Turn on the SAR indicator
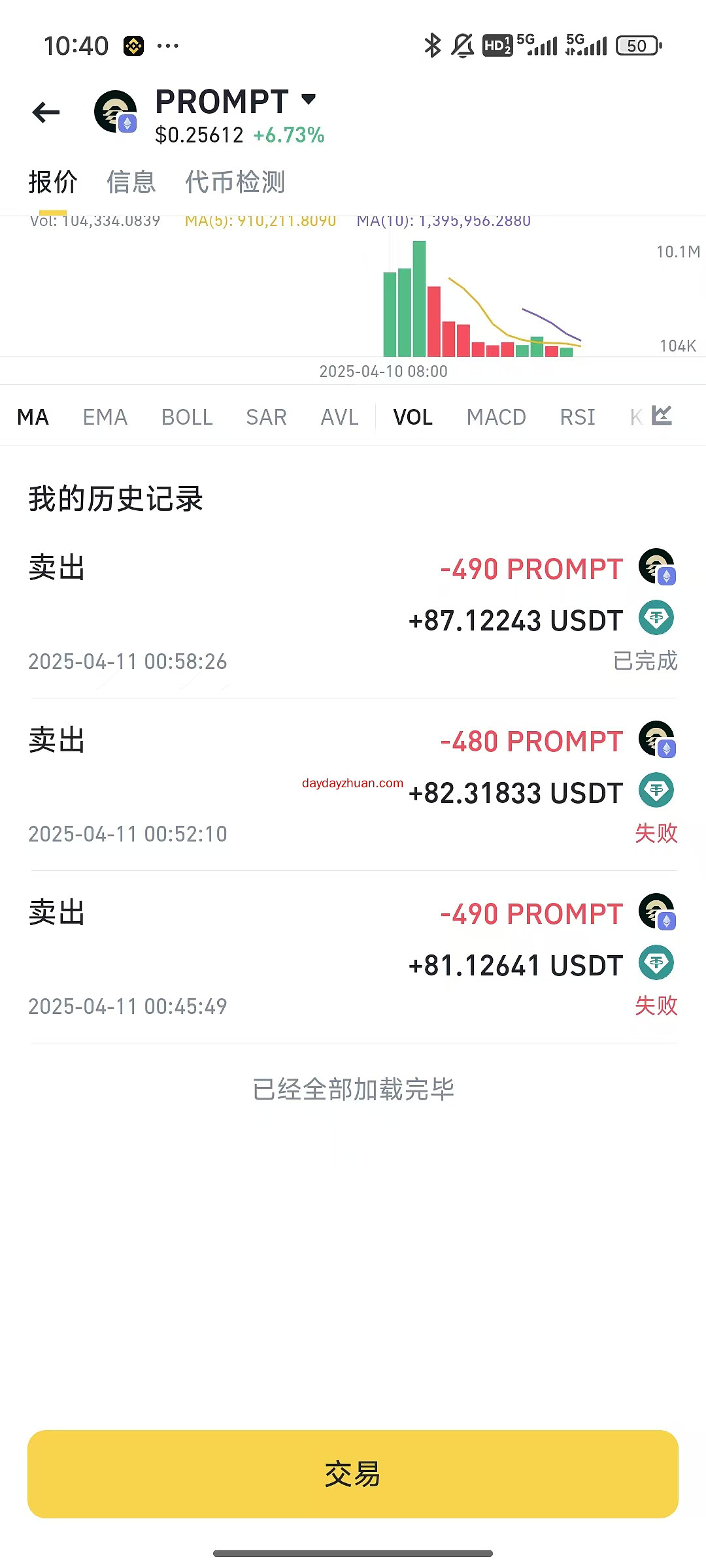 click(x=266, y=417)
